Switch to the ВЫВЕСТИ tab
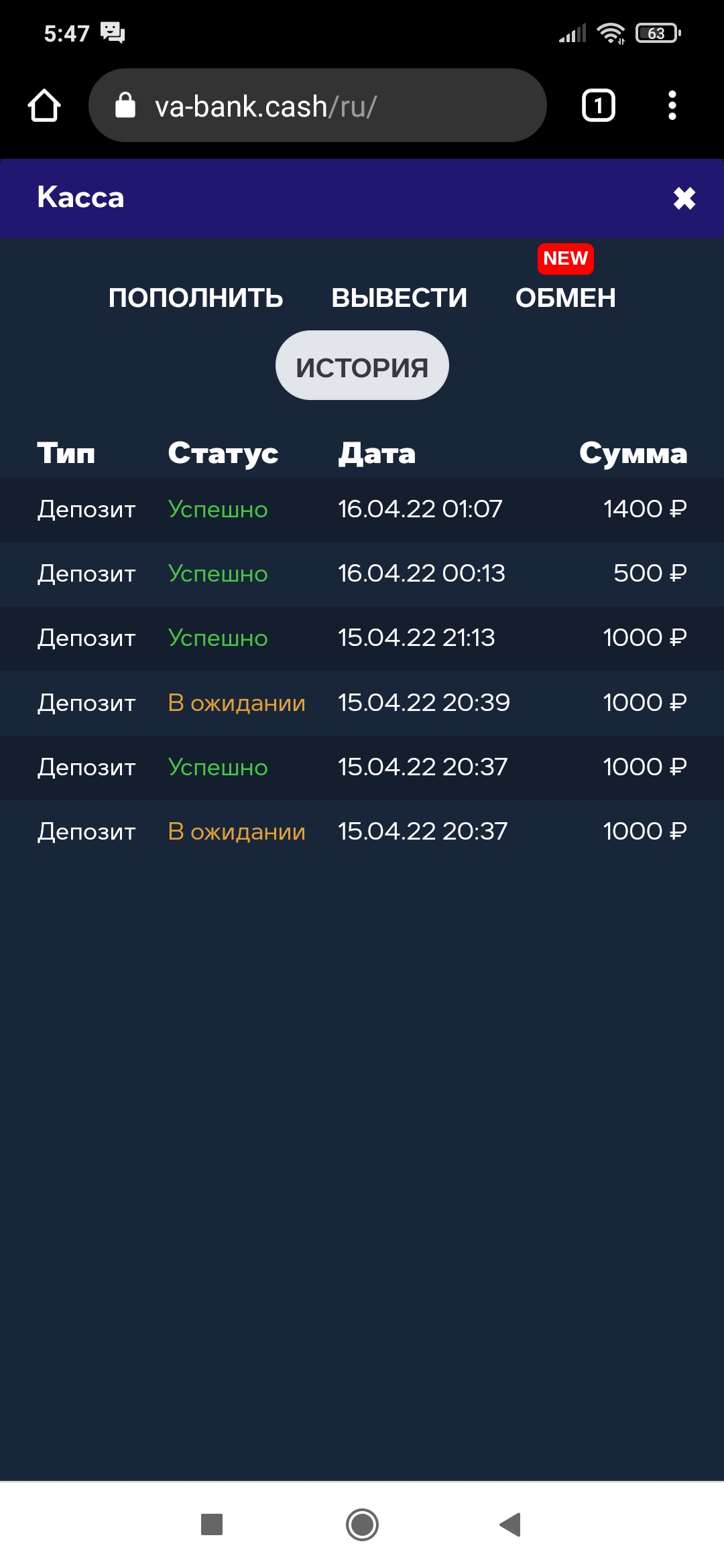 click(399, 298)
